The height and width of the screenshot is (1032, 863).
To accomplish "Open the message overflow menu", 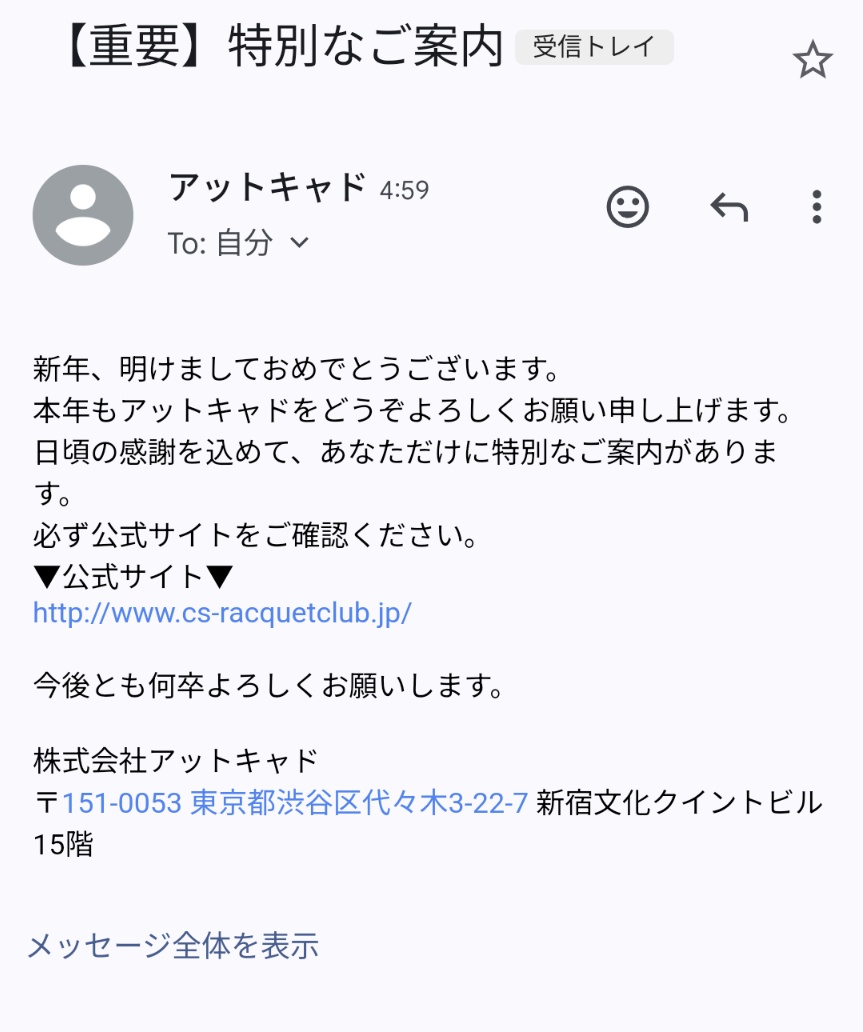I will pos(817,207).
